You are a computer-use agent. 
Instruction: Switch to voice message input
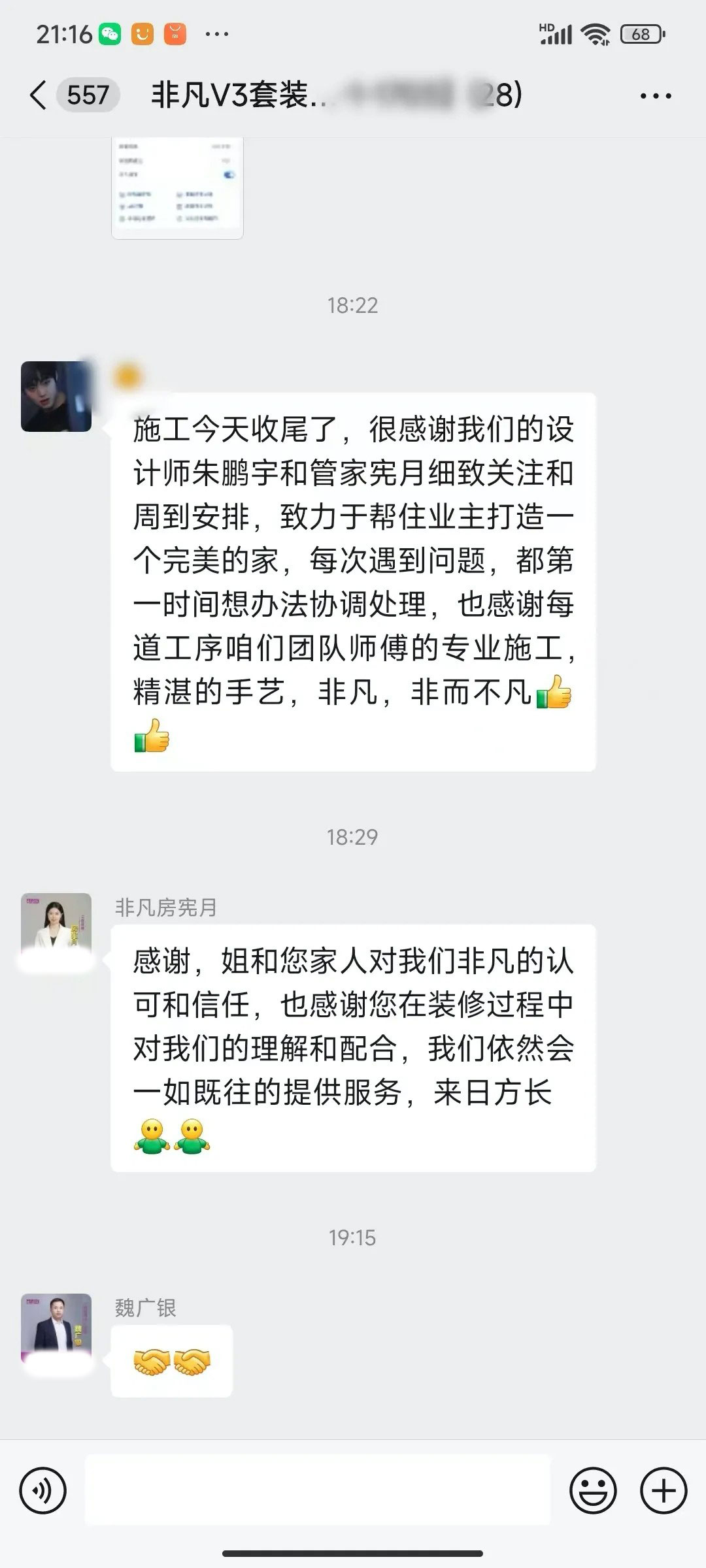[x=43, y=1491]
